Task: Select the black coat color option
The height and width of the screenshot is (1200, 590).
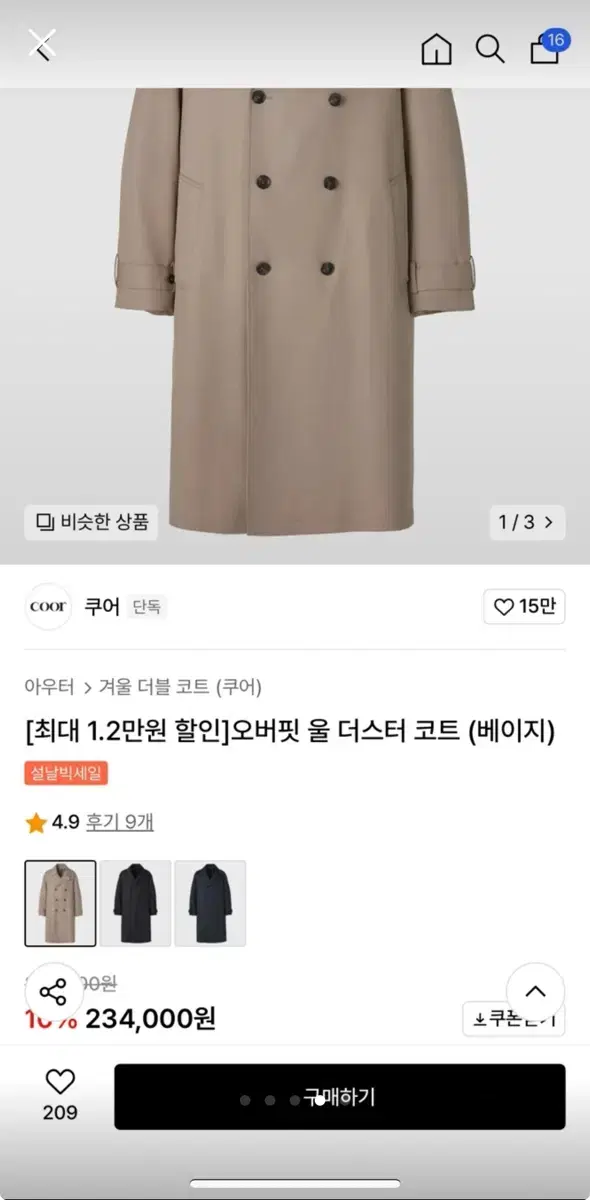Action: tap(136, 903)
